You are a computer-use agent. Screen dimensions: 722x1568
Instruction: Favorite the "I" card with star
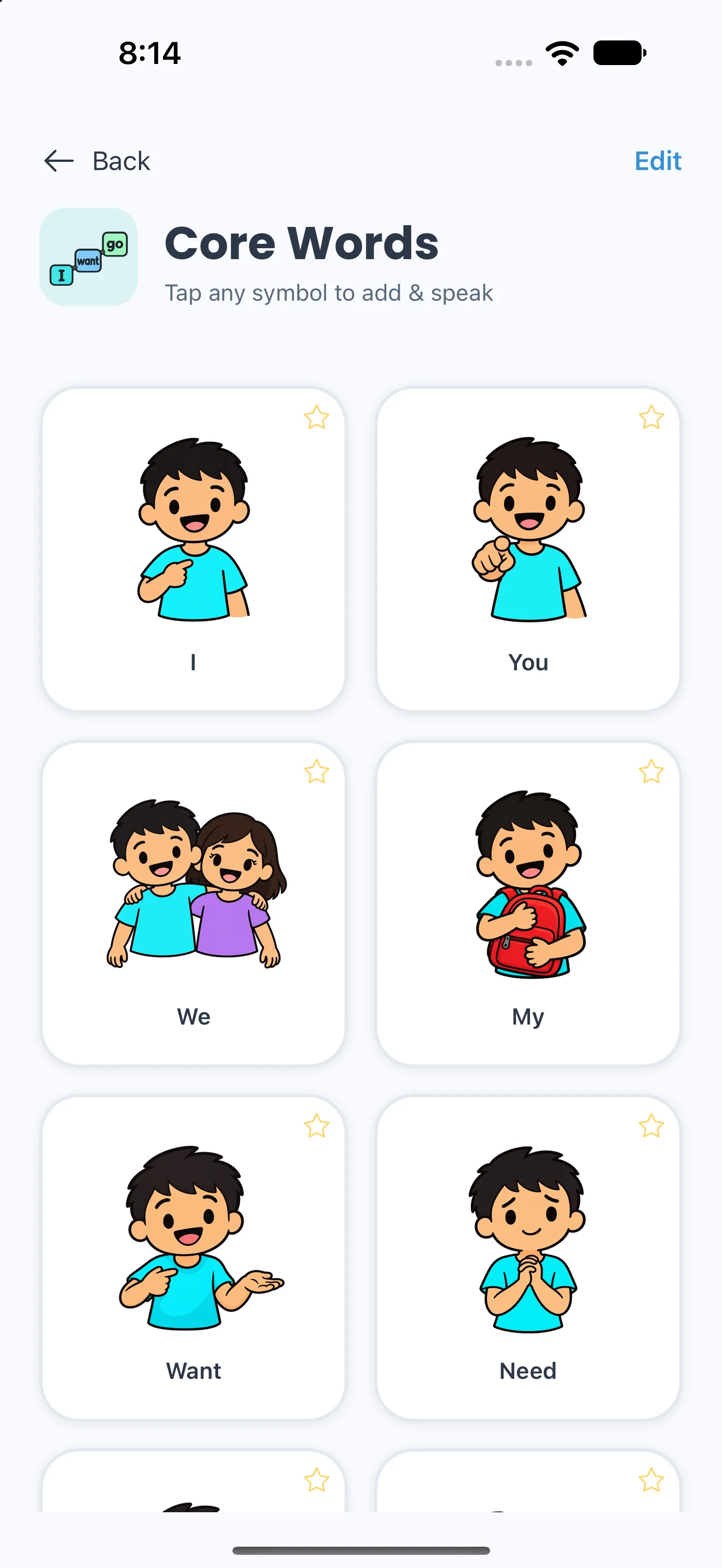pos(317,418)
